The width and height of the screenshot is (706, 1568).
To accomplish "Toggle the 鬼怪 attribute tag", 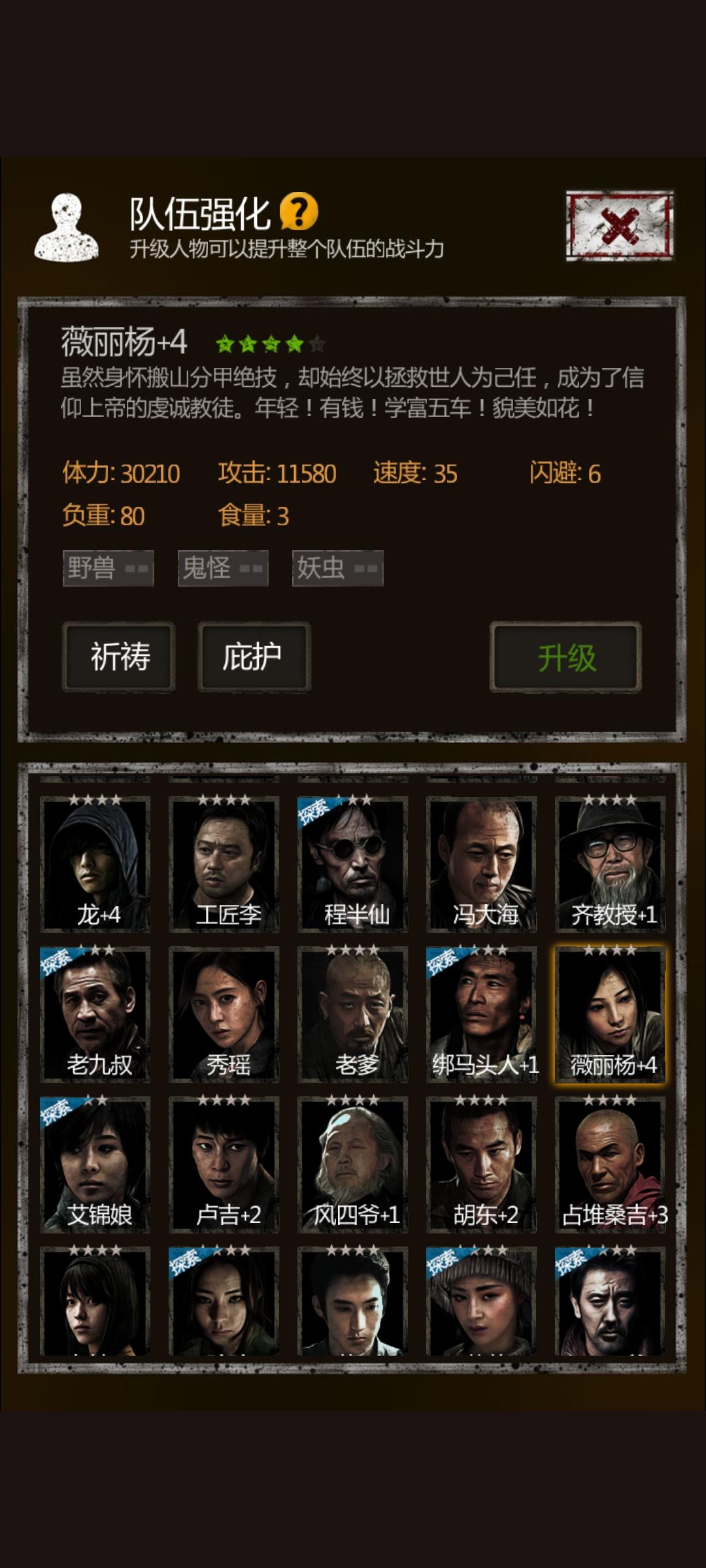I will click(222, 568).
